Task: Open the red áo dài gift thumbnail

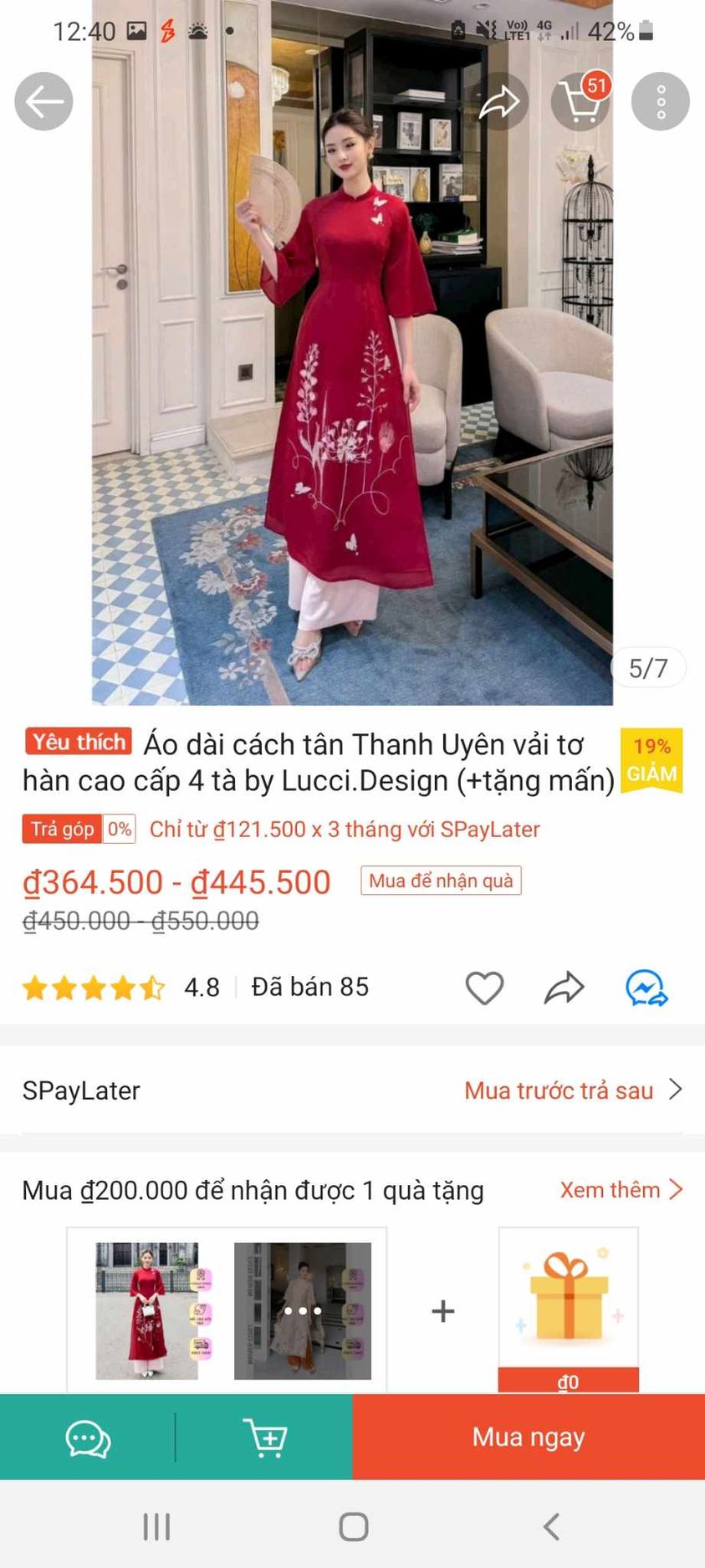Action: tap(147, 1310)
